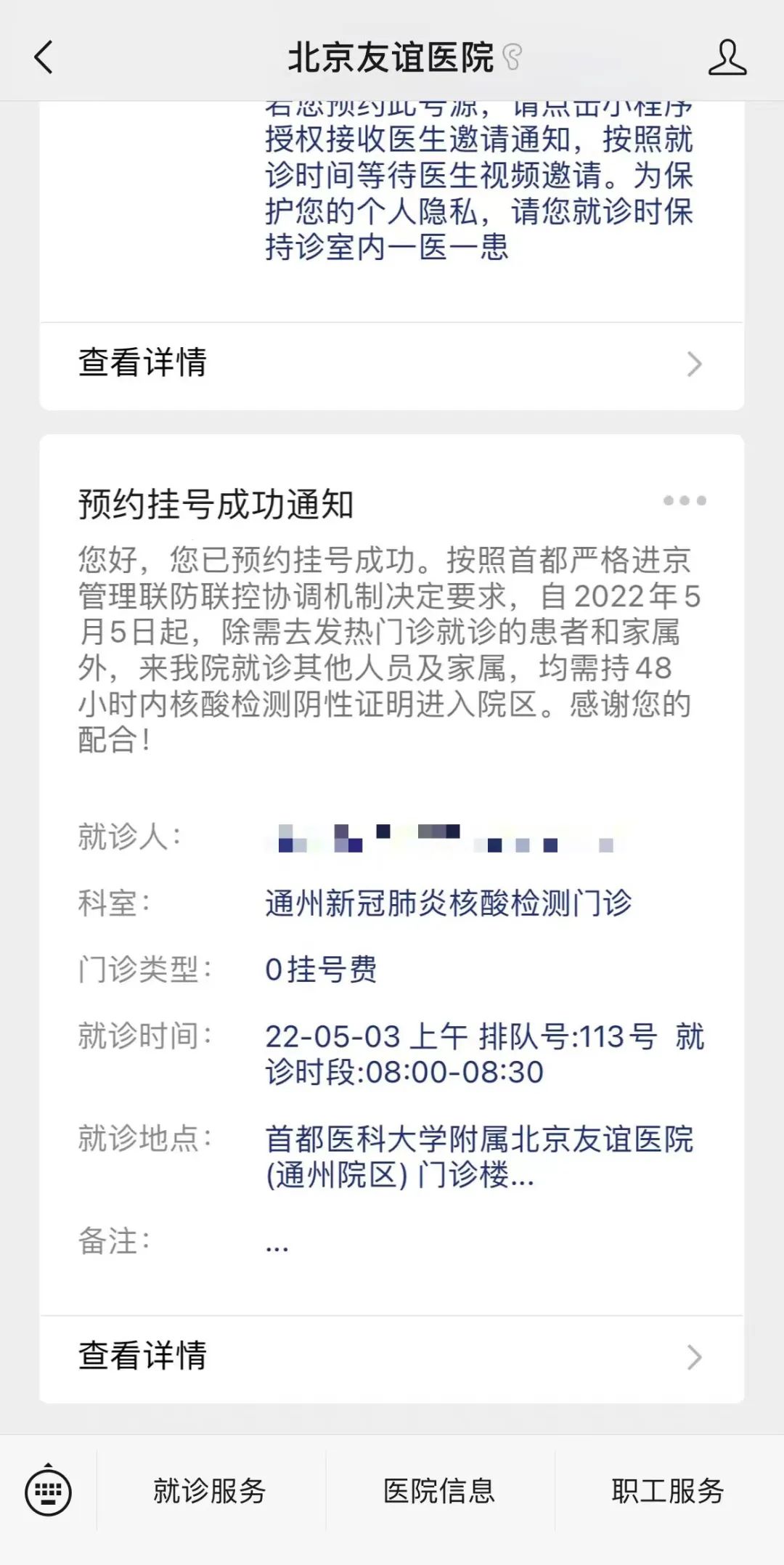This screenshot has width=784, height=1565.
Task: Open 查看详情 under the video consultation notice
Action: coord(392,363)
